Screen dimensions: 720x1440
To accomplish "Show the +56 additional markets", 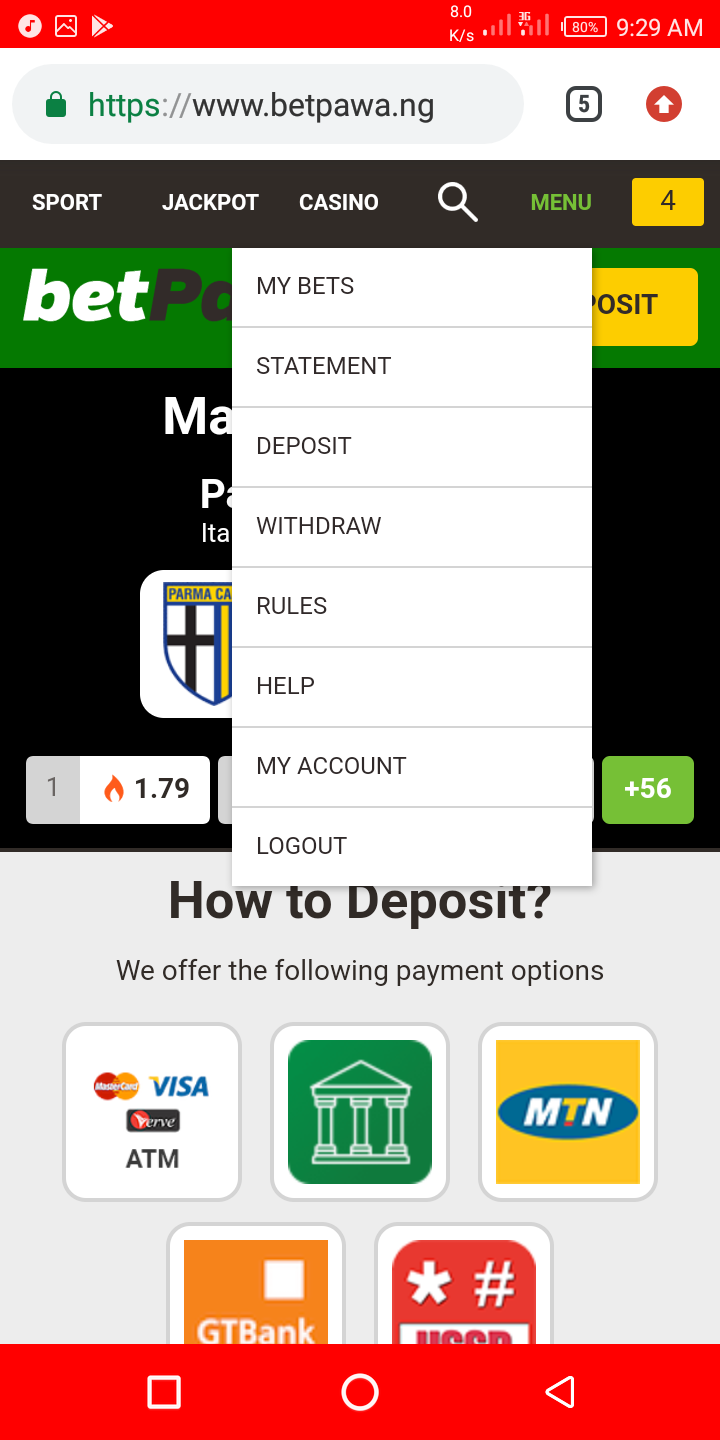I will click(x=647, y=789).
